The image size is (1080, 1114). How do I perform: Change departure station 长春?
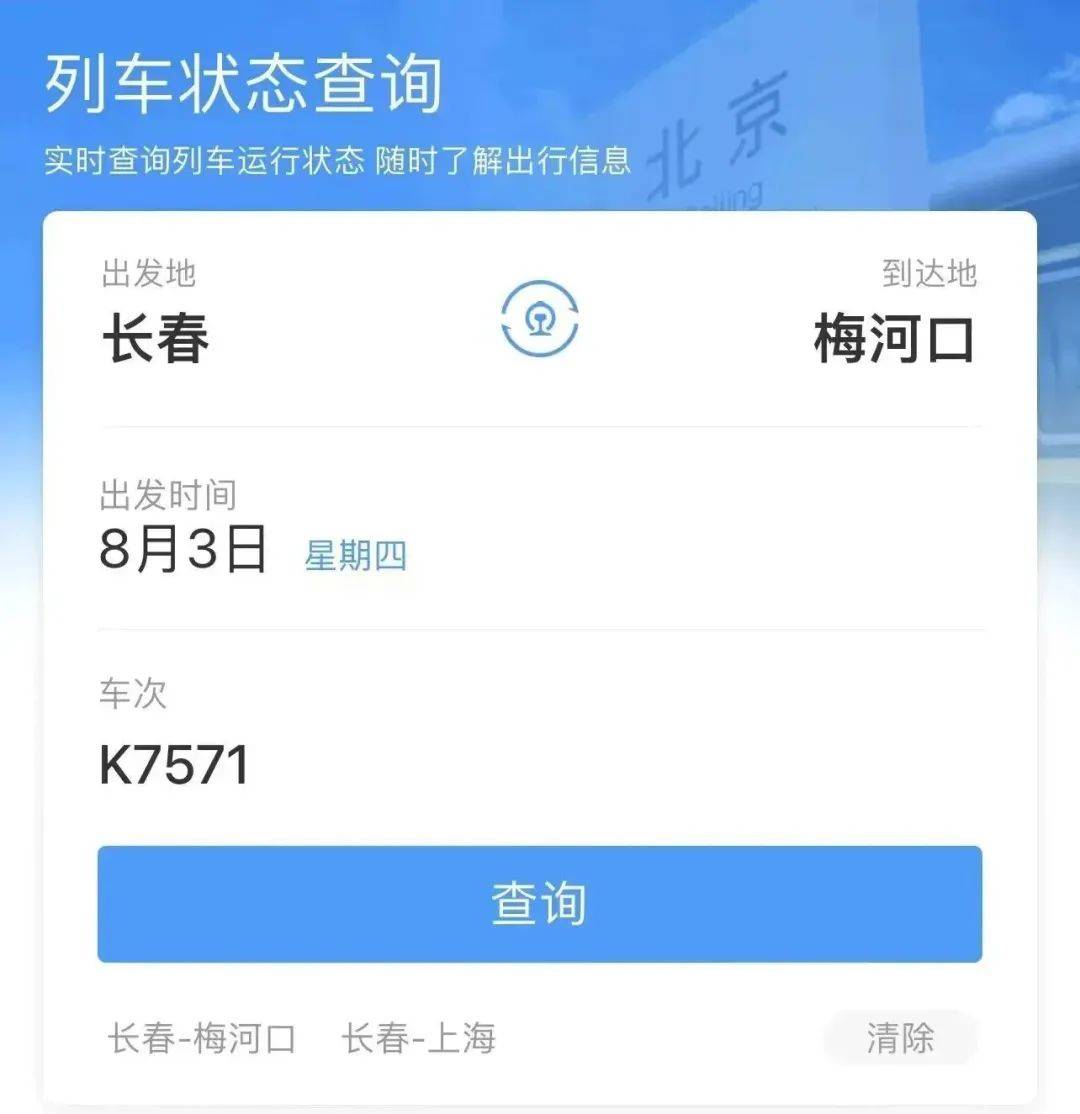[x=156, y=339]
